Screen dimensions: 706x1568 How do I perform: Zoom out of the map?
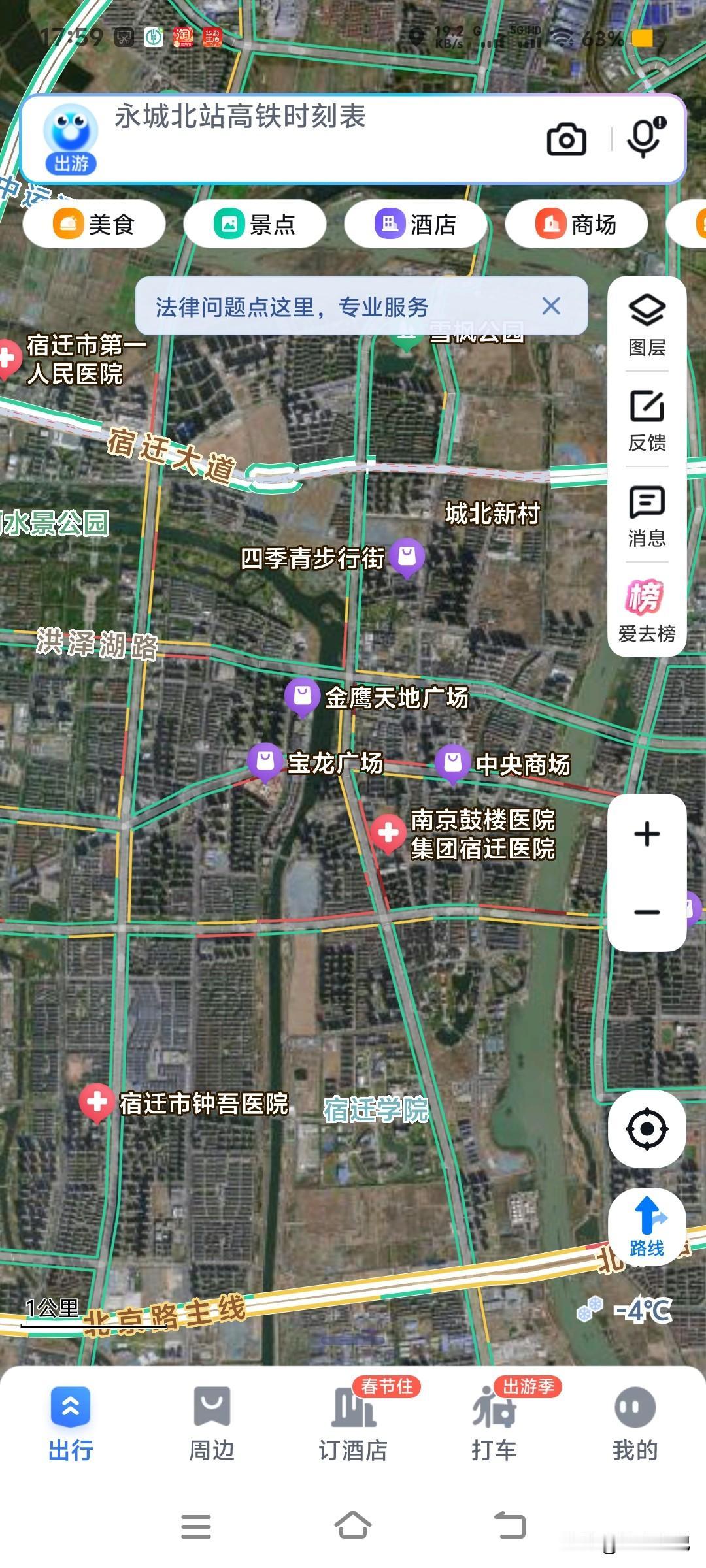coord(647,912)
